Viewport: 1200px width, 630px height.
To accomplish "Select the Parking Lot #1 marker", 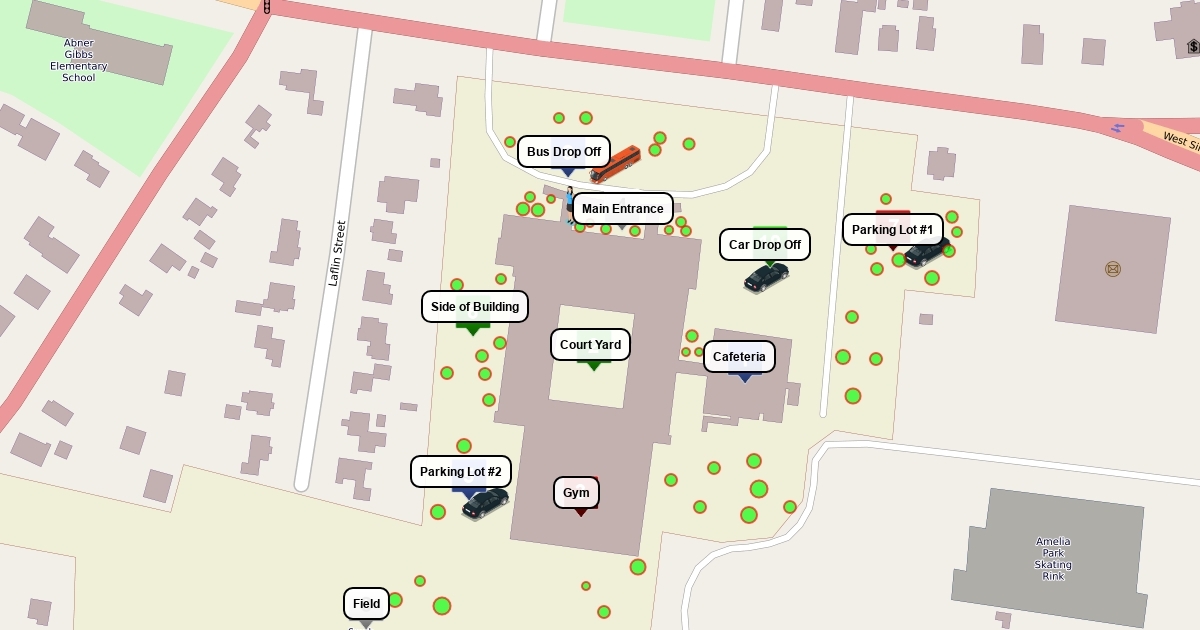I will (892, 230).
